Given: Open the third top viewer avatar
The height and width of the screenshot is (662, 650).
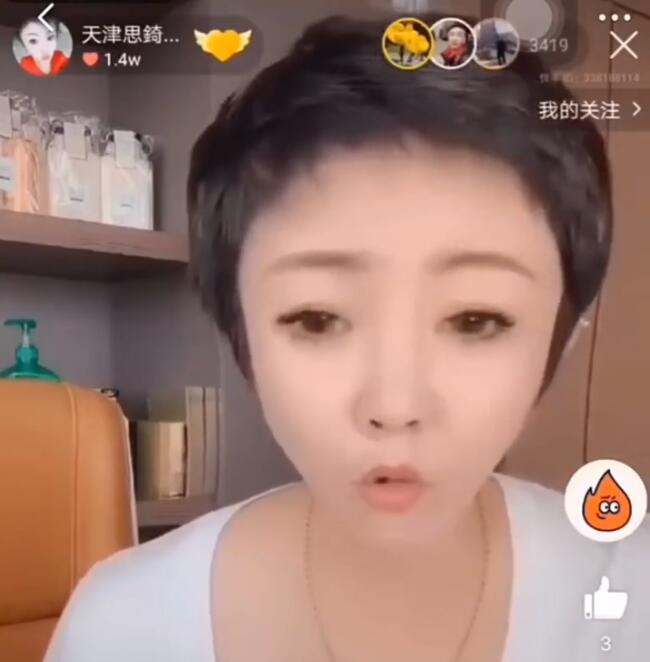Looking at the screenshot, I should (x=496, y=44).
